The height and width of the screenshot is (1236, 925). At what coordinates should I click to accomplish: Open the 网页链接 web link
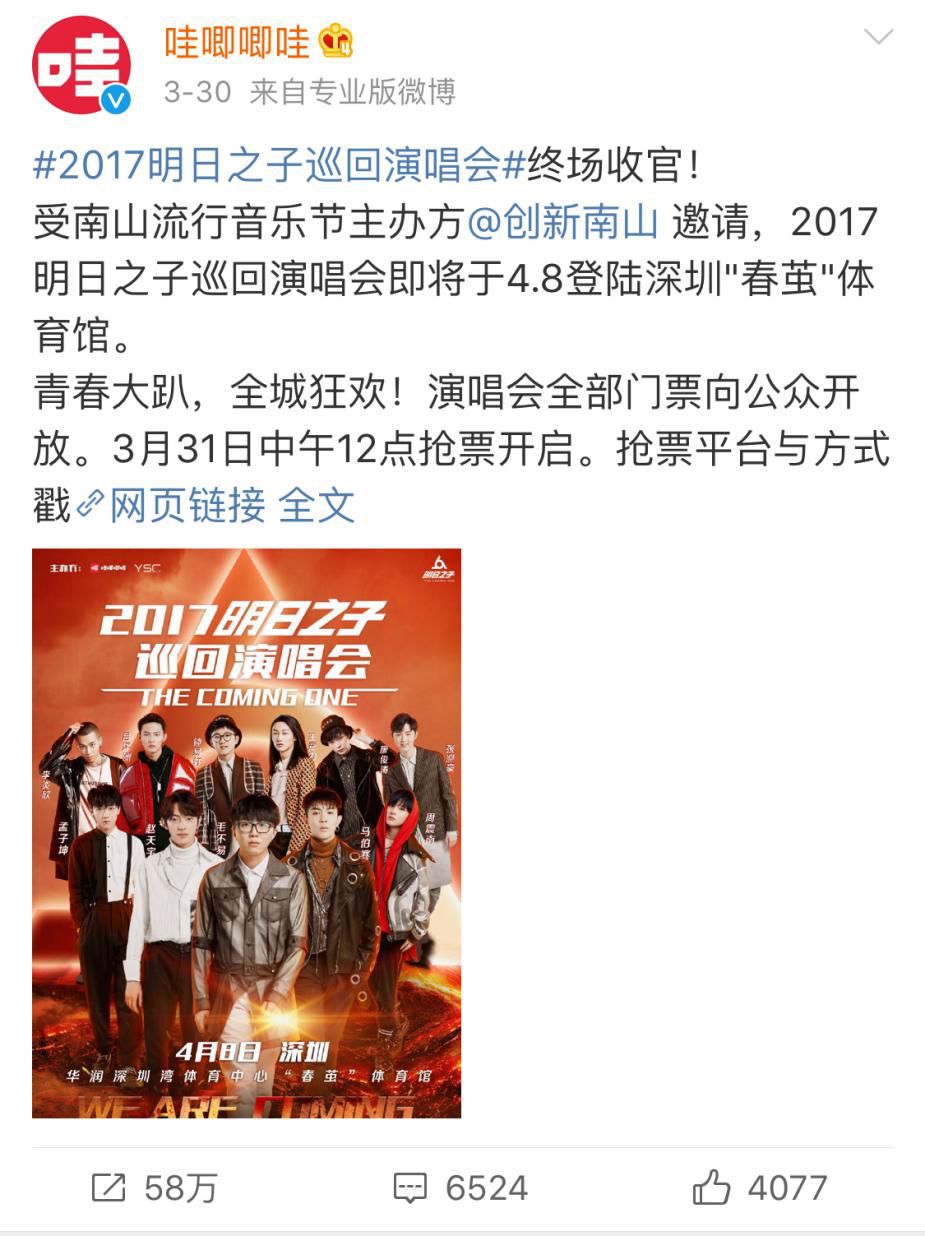click(x=171, y=505)
